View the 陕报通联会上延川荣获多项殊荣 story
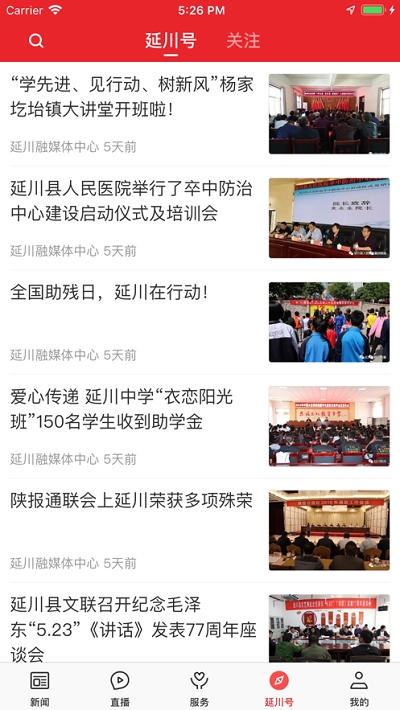Image resolution: width=400 pixels, height=710 pixels. [x=200, y=531]
